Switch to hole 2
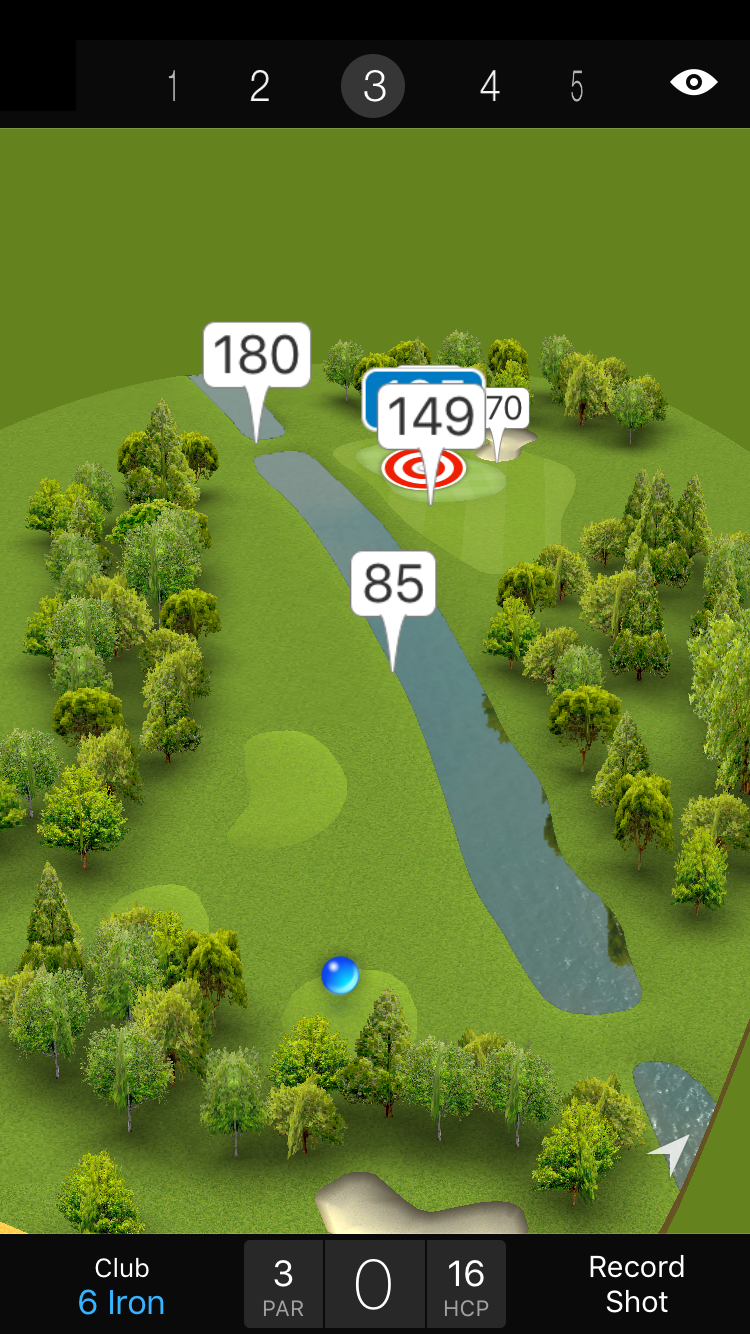 tap(260, 87)
